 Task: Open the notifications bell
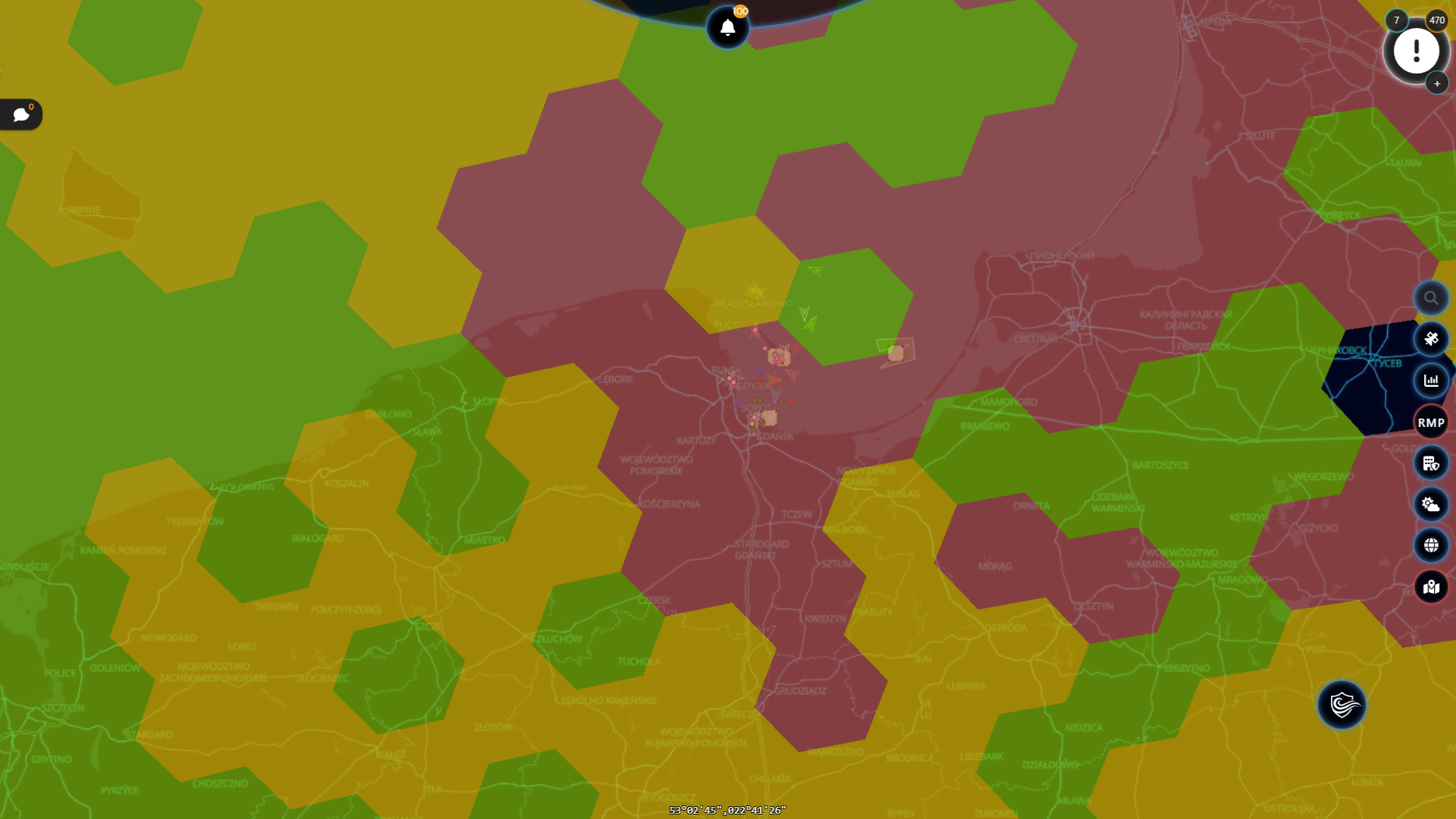point(727,28)
